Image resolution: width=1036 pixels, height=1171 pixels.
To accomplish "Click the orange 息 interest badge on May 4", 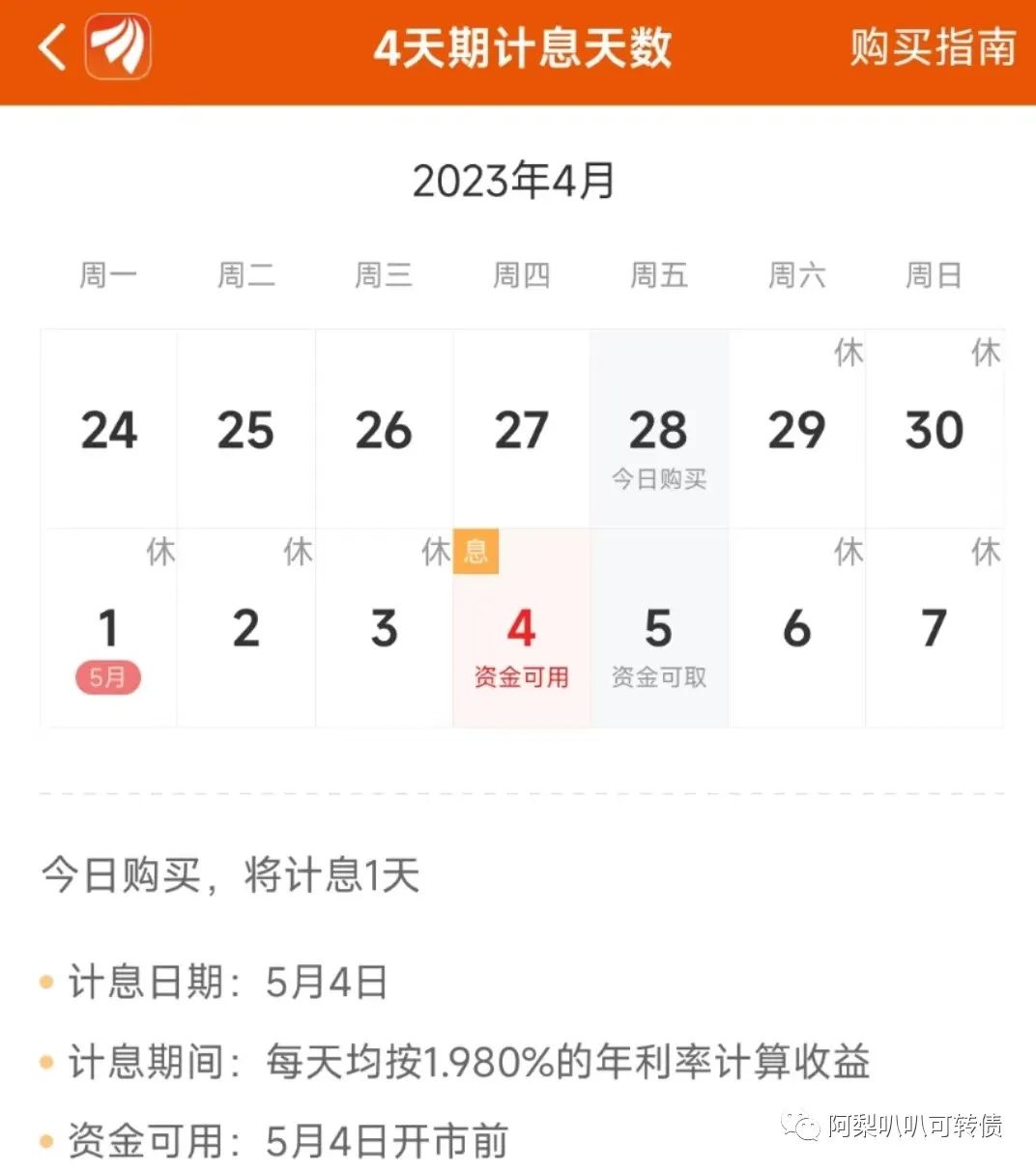I will [475, 552].
